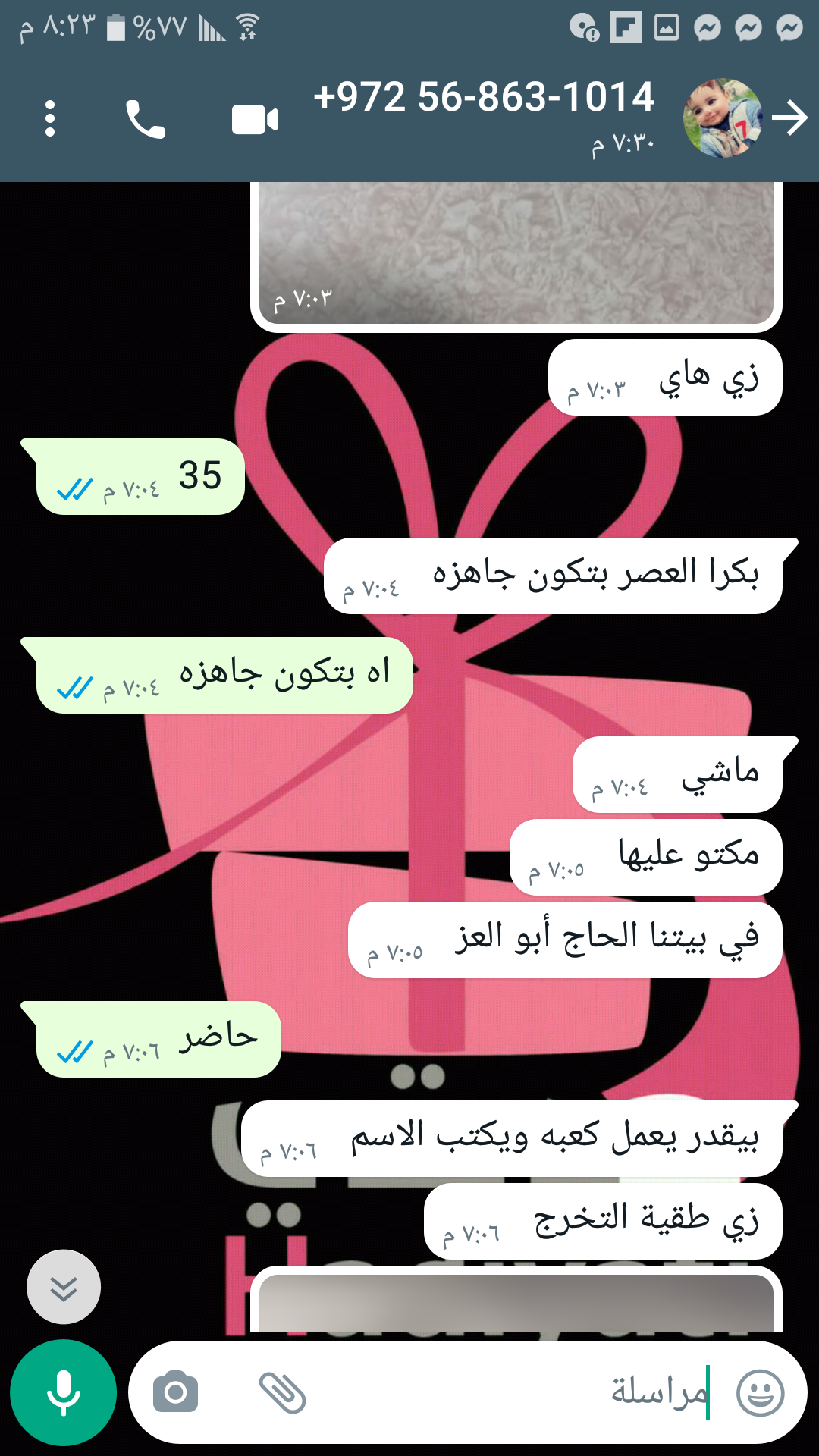819x1456 pixels.
Task: Start a voice call
Action: tap(145, 120)
